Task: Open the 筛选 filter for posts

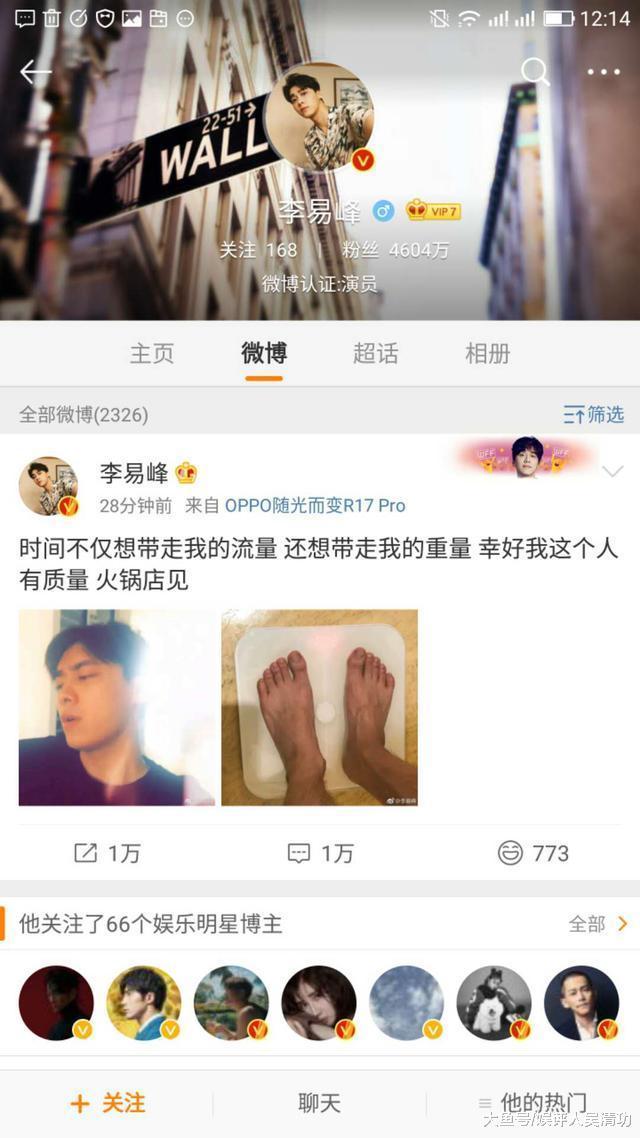Action: 594,414
